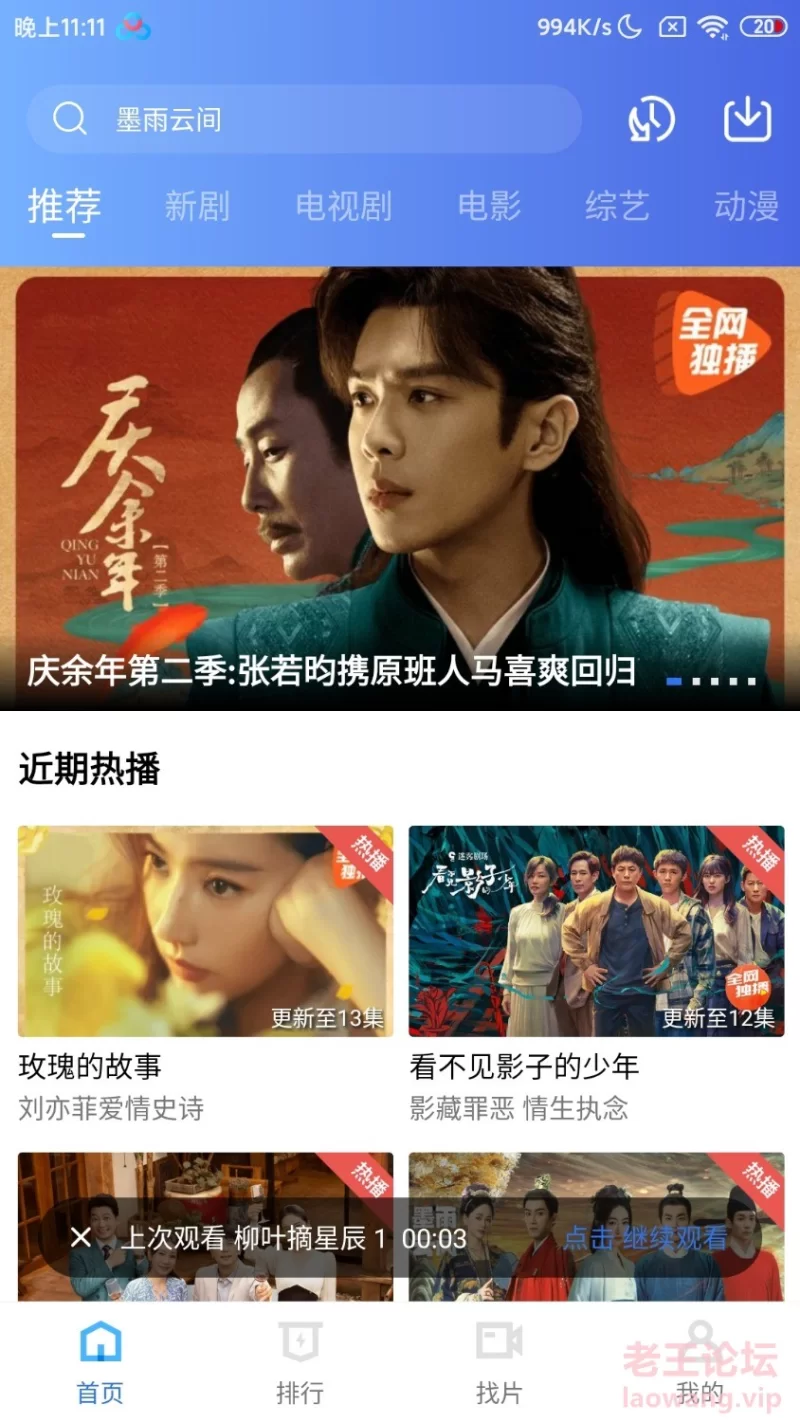Screen dimensions: 800x1422
Task: Go to the 找片 tab
Action: tap(499, 1362)
